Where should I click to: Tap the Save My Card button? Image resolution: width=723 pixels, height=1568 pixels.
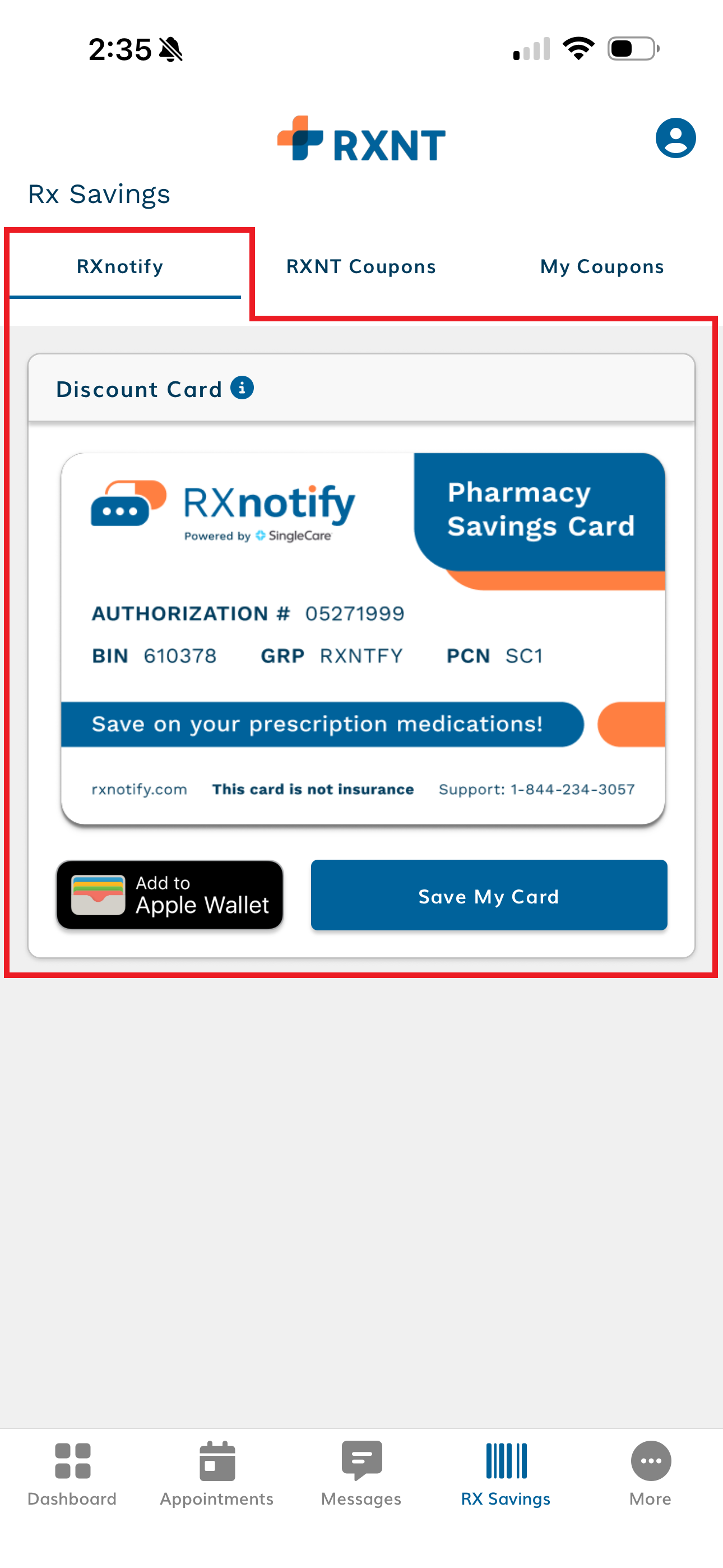pyautogui.click(x=489, y=896)
